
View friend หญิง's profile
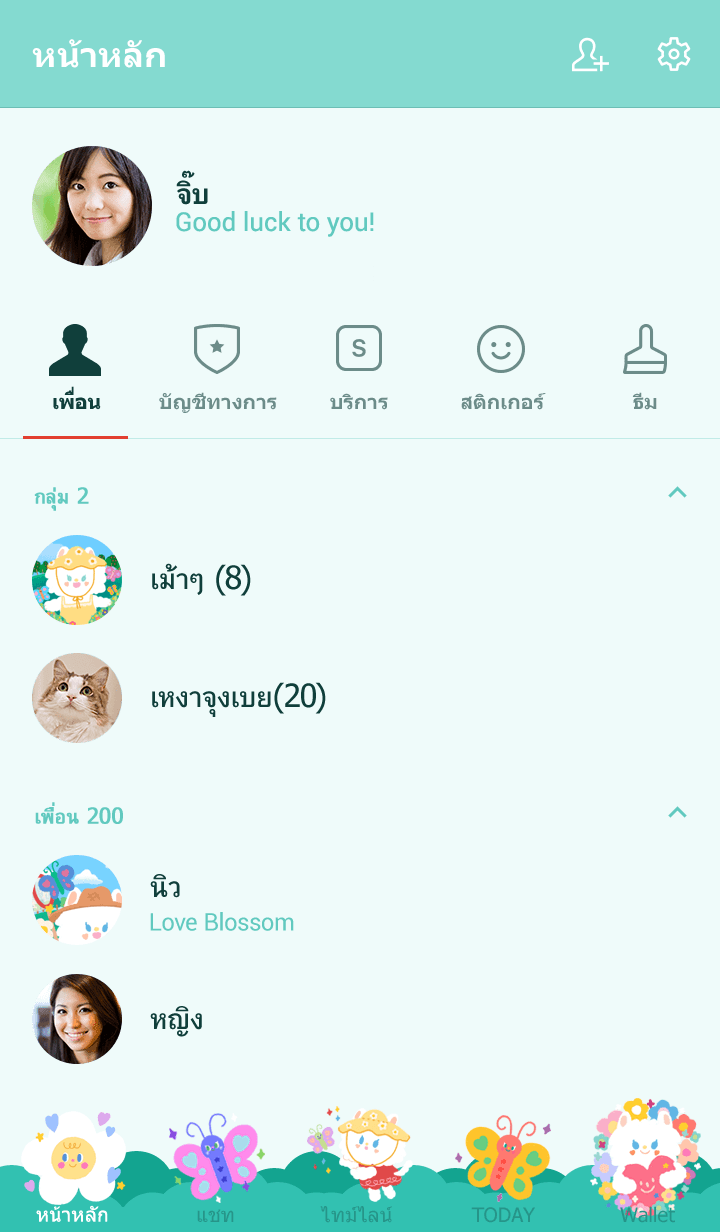(x=176, y=1019)
